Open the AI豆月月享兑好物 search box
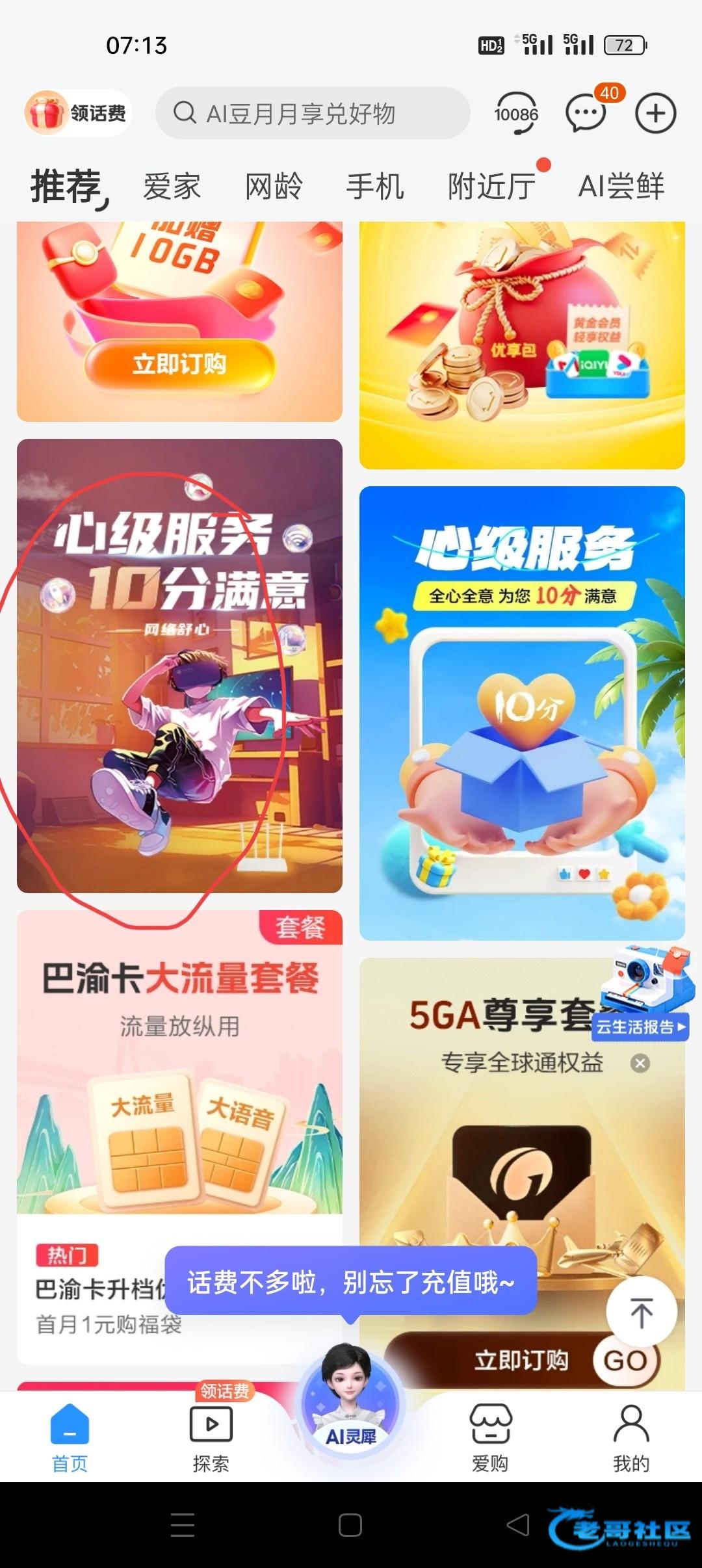 pos(312,113)
